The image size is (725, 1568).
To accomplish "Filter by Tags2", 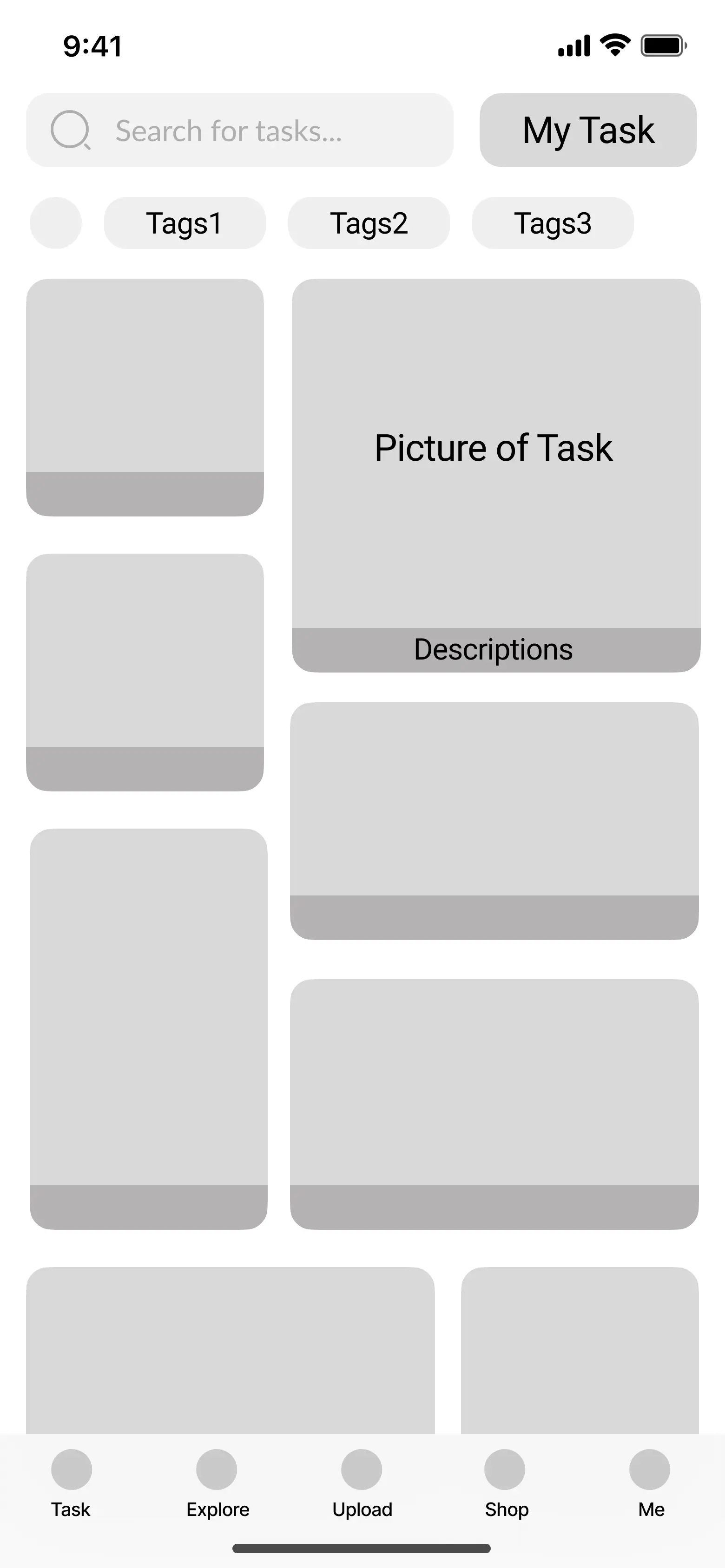I will pos(369,223).
